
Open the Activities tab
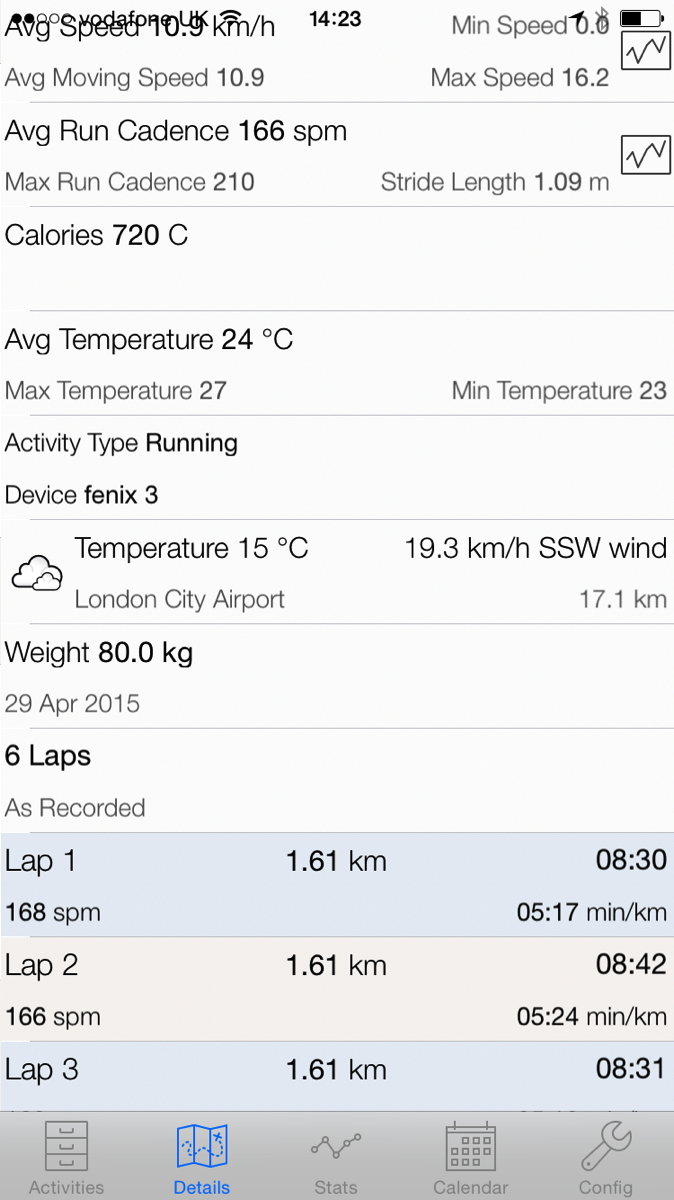click(x=66, y=1158)
